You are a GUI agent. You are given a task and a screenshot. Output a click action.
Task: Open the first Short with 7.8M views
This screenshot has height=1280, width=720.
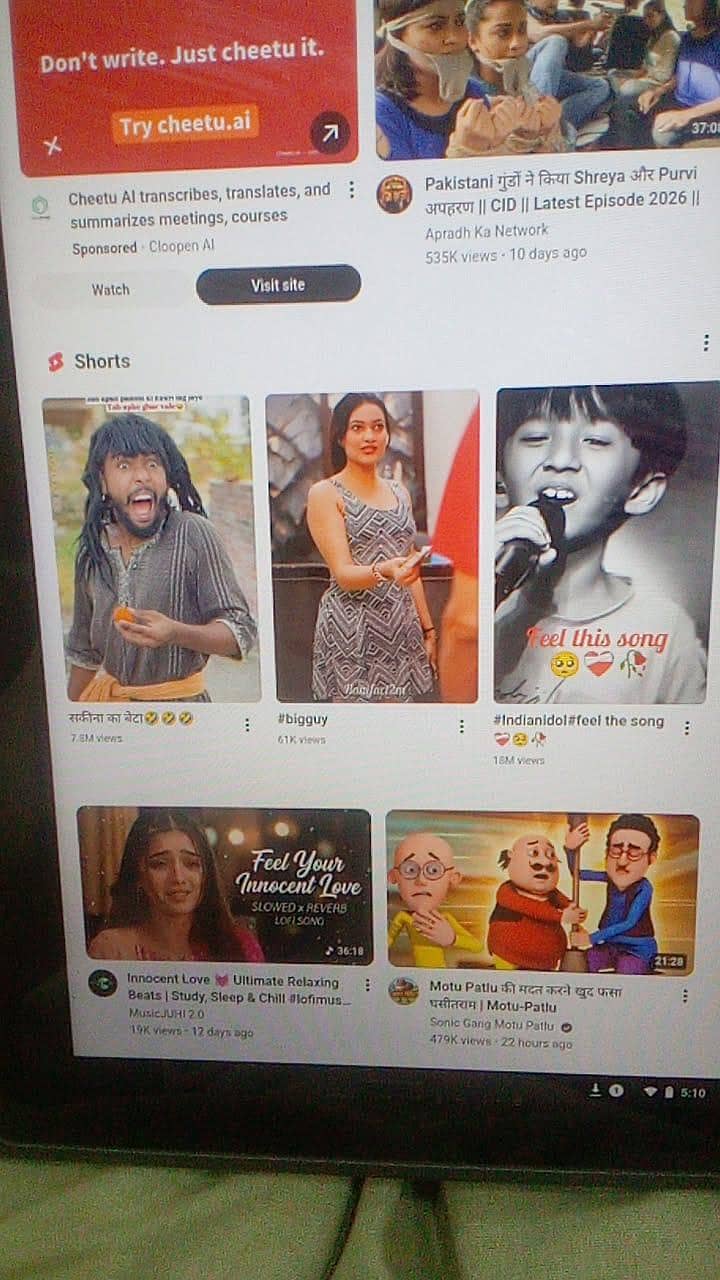pyautogui.click(x=151, y=548)
